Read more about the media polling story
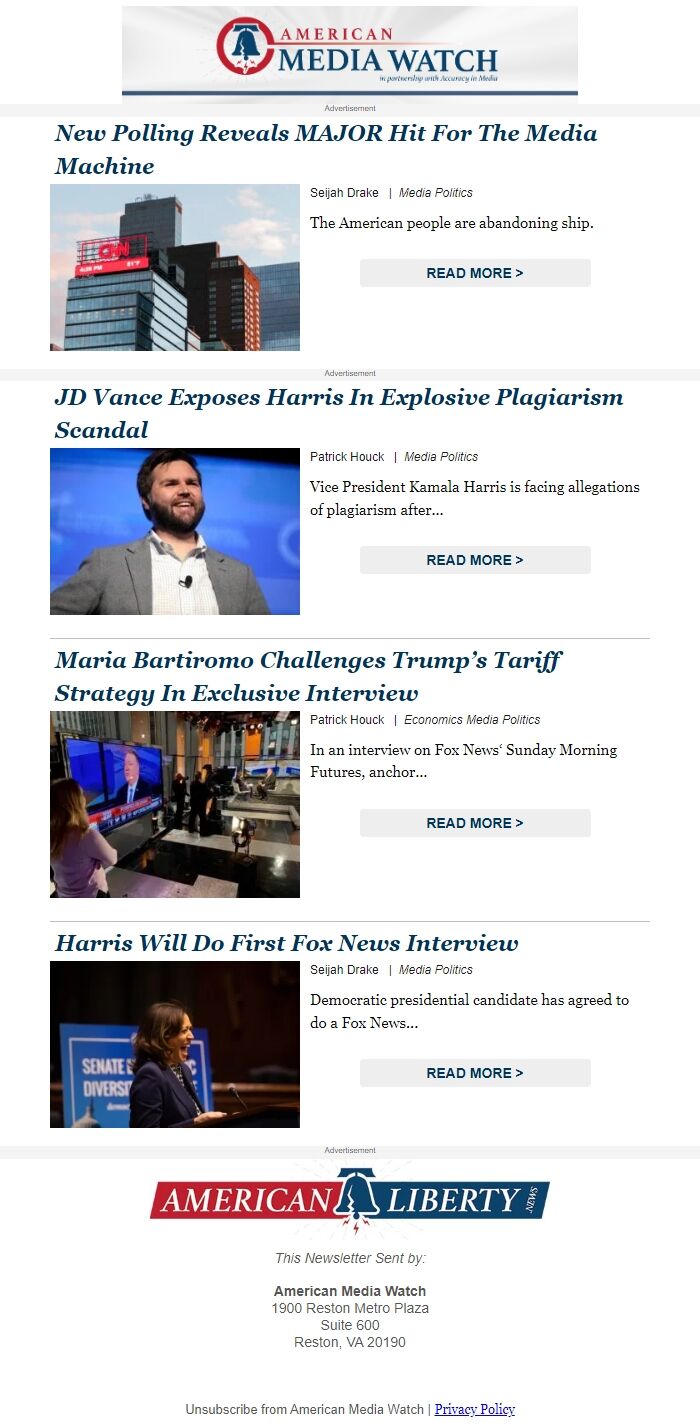Screen dimensions: 700x1428 pos(475,273)
